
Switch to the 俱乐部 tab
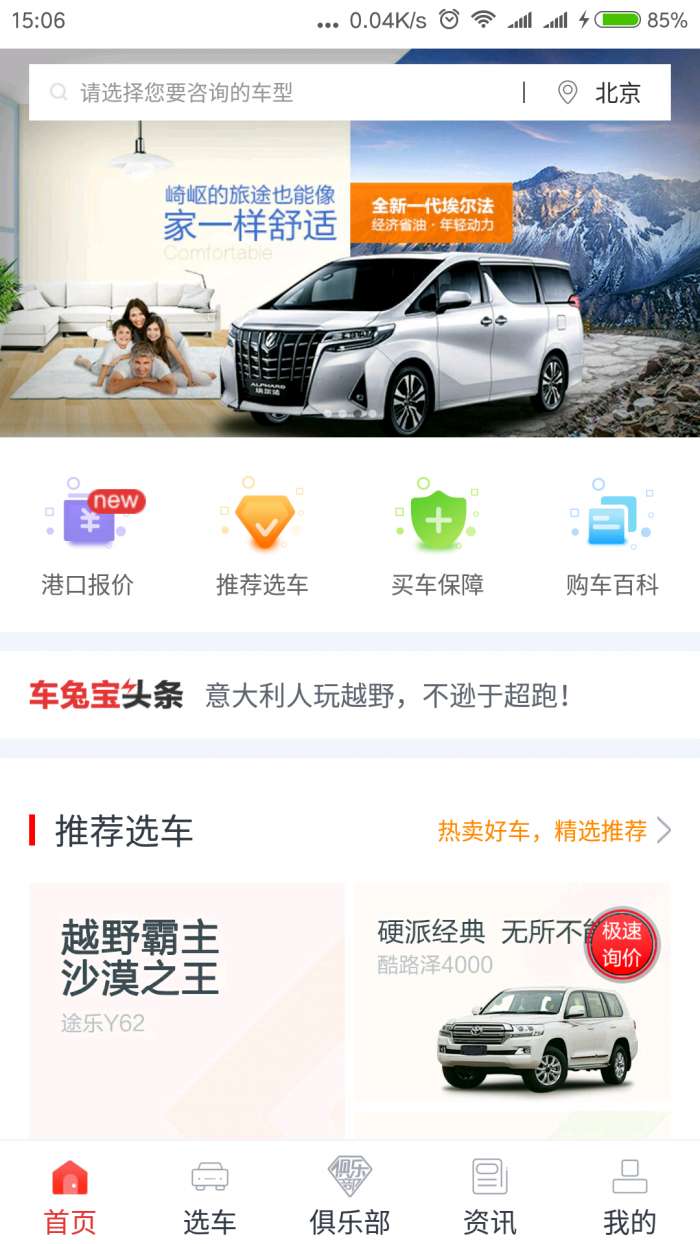(x=350, y=1195)
